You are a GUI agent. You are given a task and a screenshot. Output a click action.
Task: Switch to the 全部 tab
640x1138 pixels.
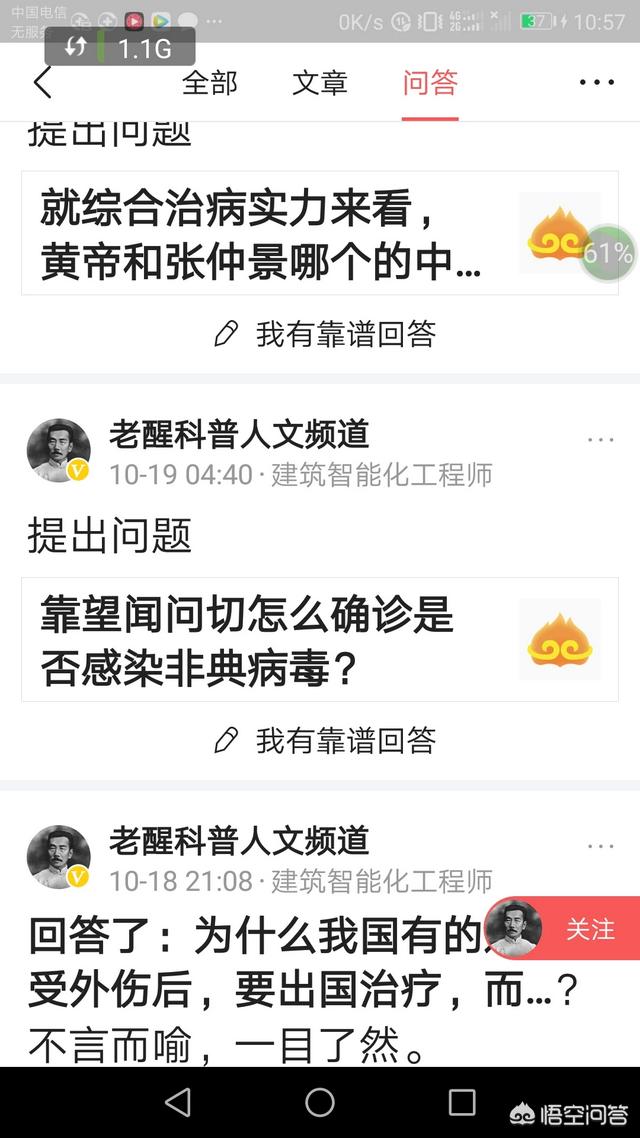tap(210, 82)
